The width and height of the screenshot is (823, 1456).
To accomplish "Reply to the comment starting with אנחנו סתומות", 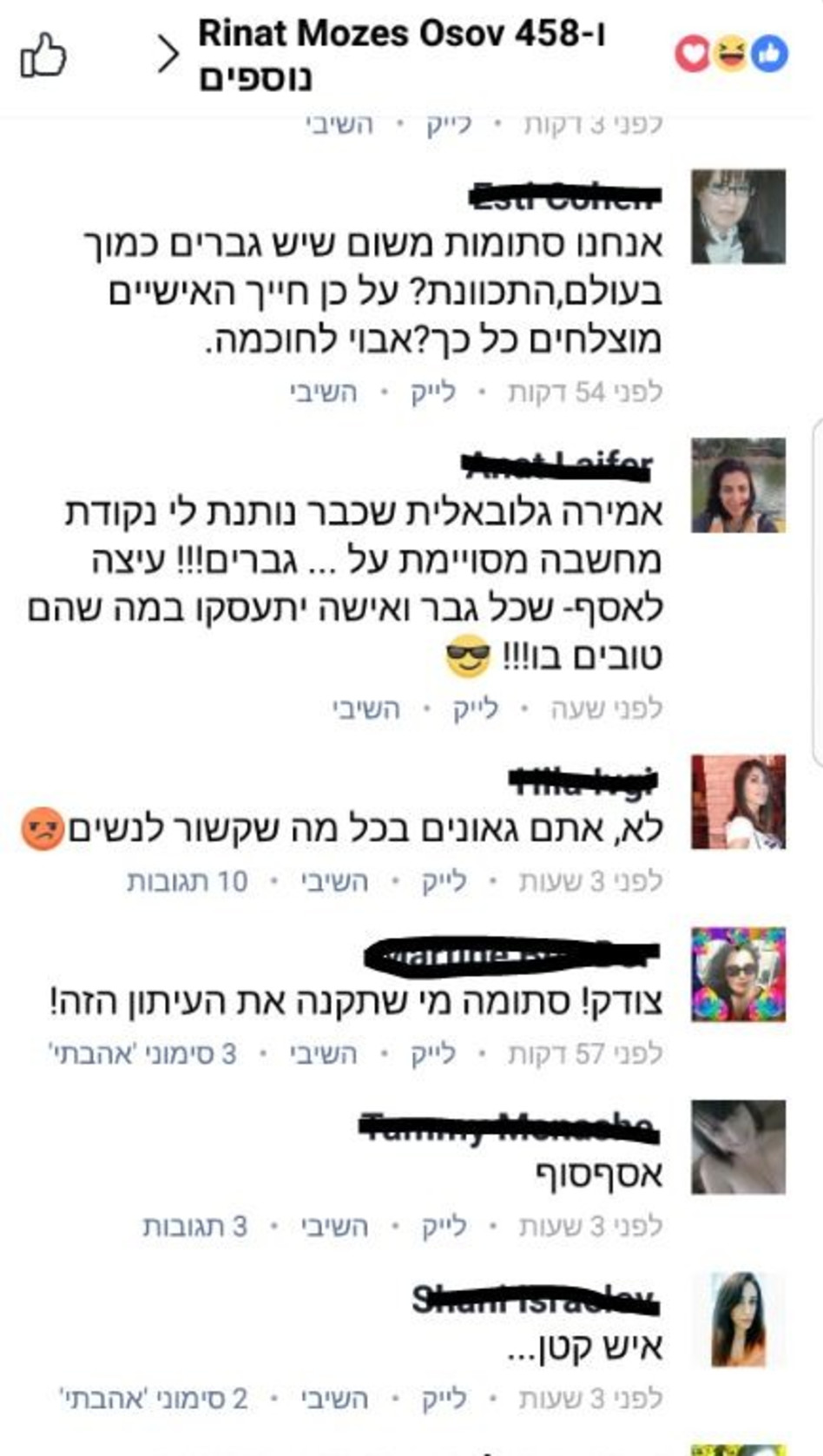I will click(324, 392).
